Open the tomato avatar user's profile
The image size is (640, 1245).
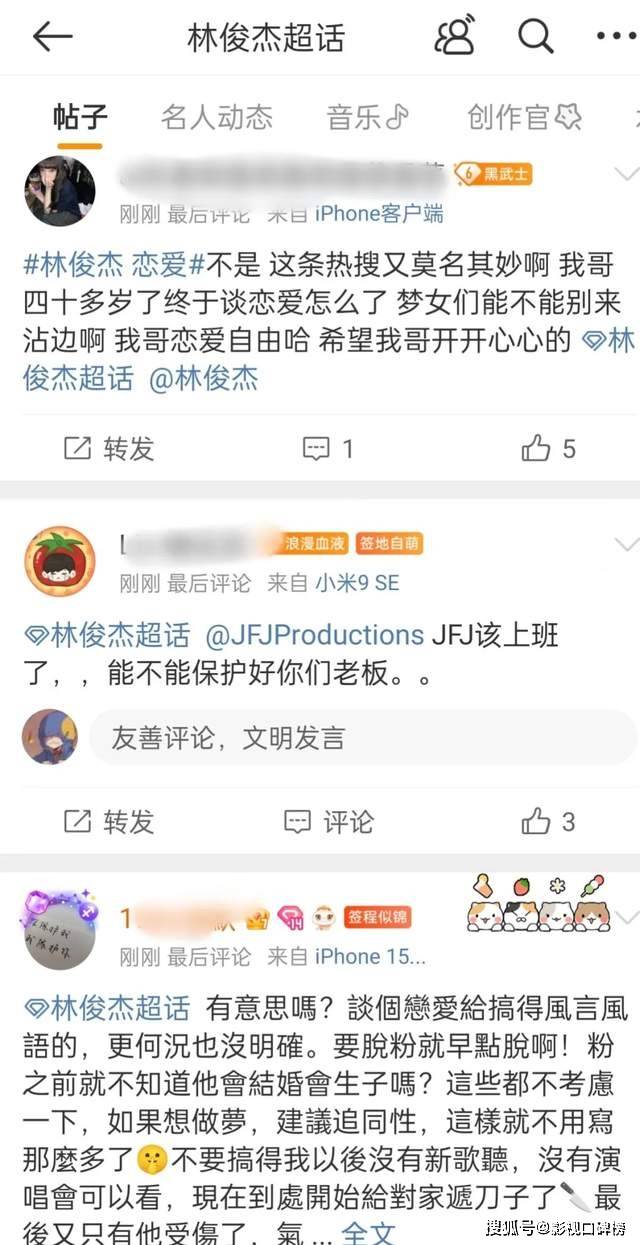(x=58, y=562)
